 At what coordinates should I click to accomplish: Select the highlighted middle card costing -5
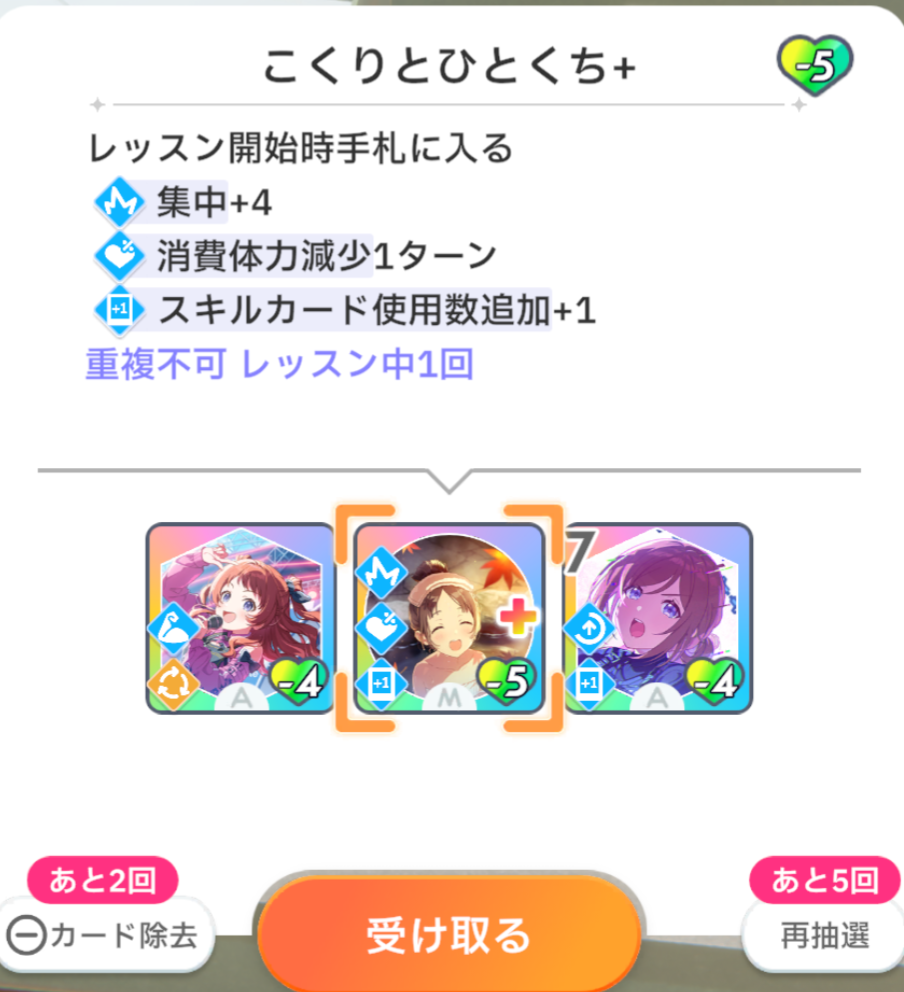point(449,618)
